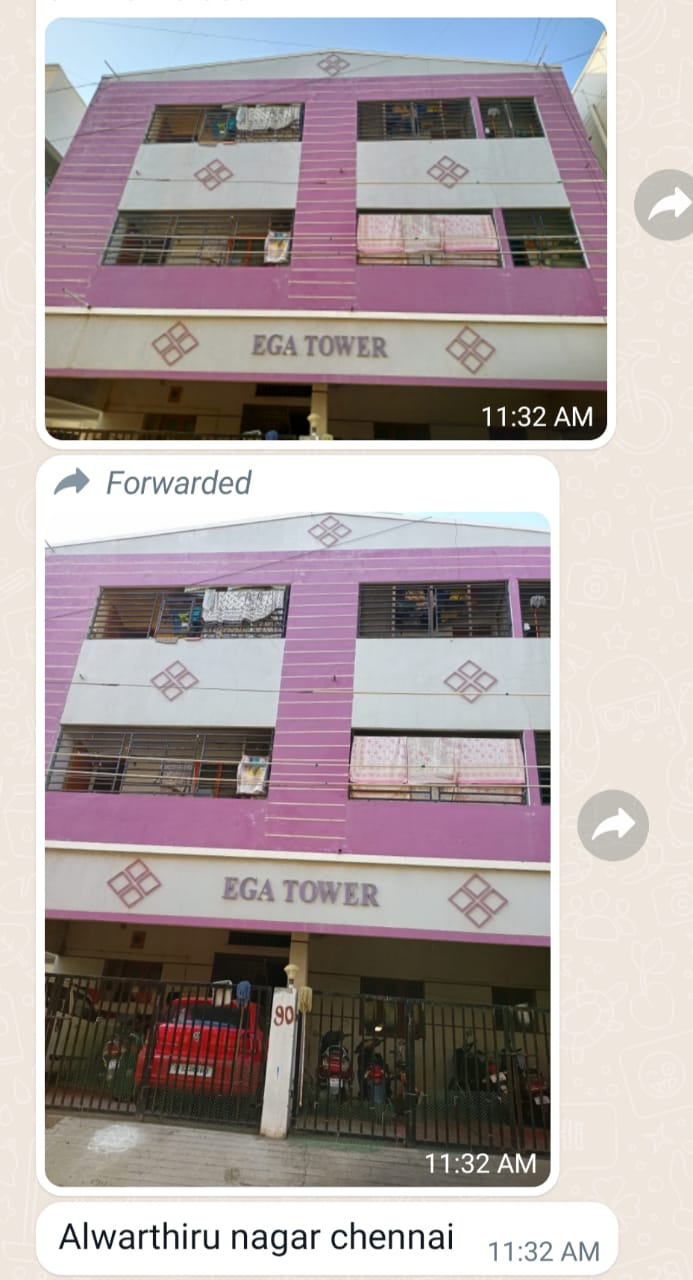Open the forwarded photo with red car
Viewport: 693px width, 1280px height.
coord(297,849)
